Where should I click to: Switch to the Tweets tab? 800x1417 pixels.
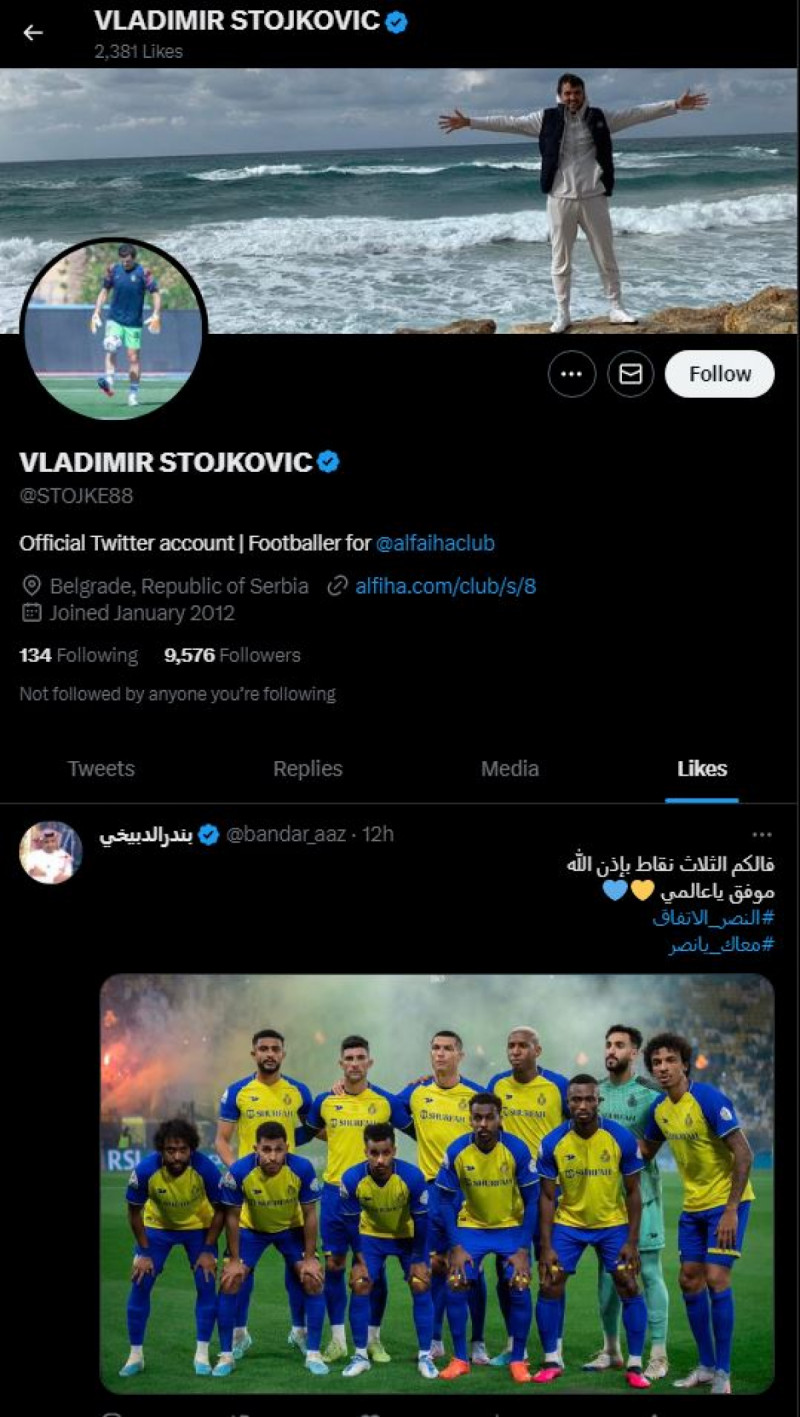(100, 768)
